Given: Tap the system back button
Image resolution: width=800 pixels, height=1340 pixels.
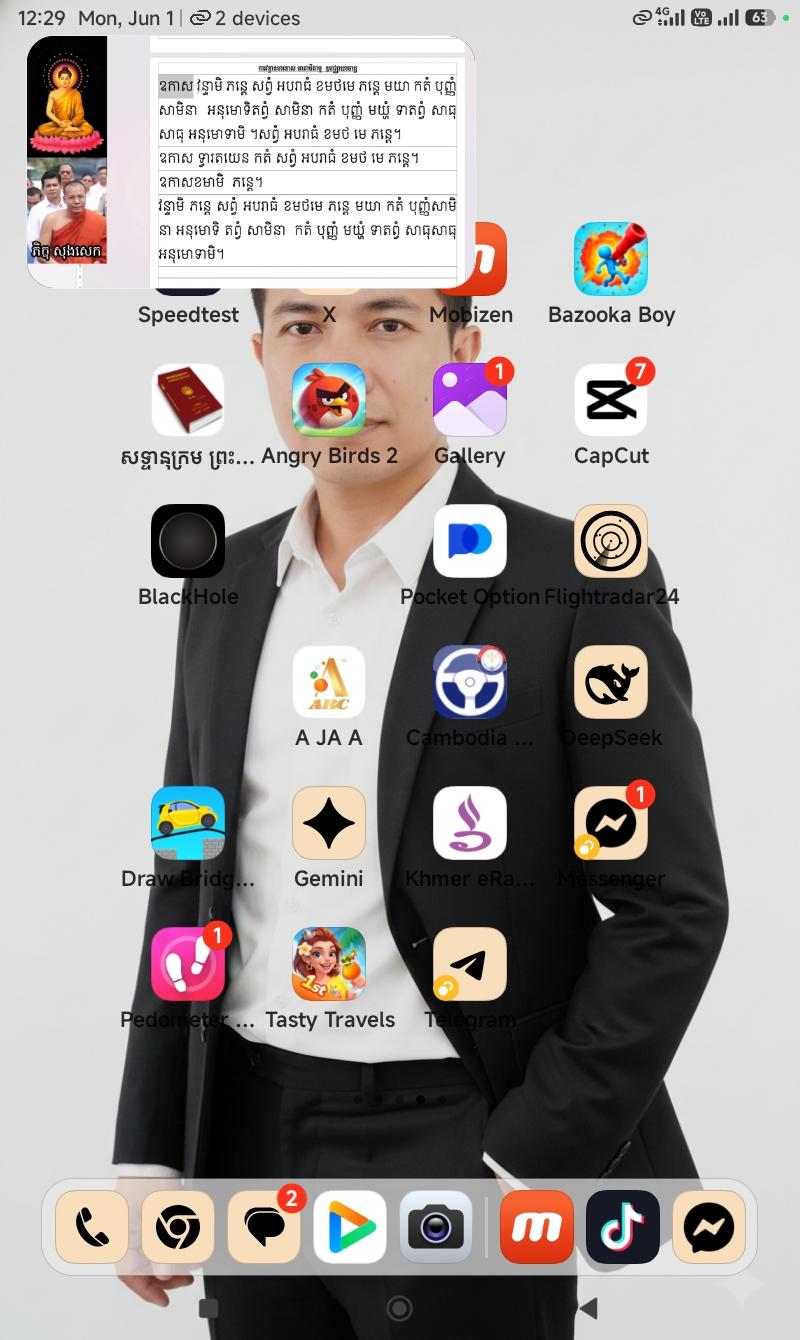Looking at the screenshot, I should [589, 1308].
